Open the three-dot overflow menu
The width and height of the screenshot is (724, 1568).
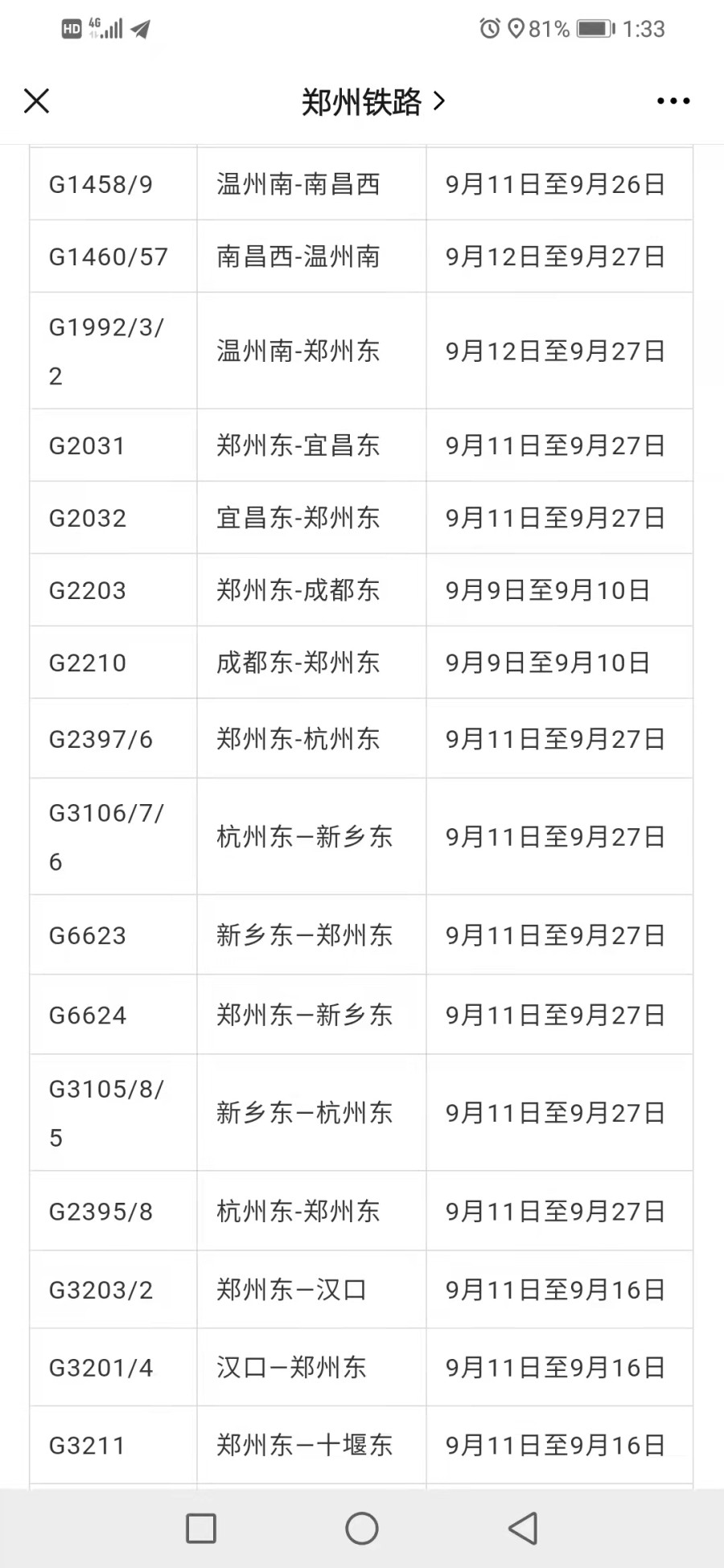673,101
